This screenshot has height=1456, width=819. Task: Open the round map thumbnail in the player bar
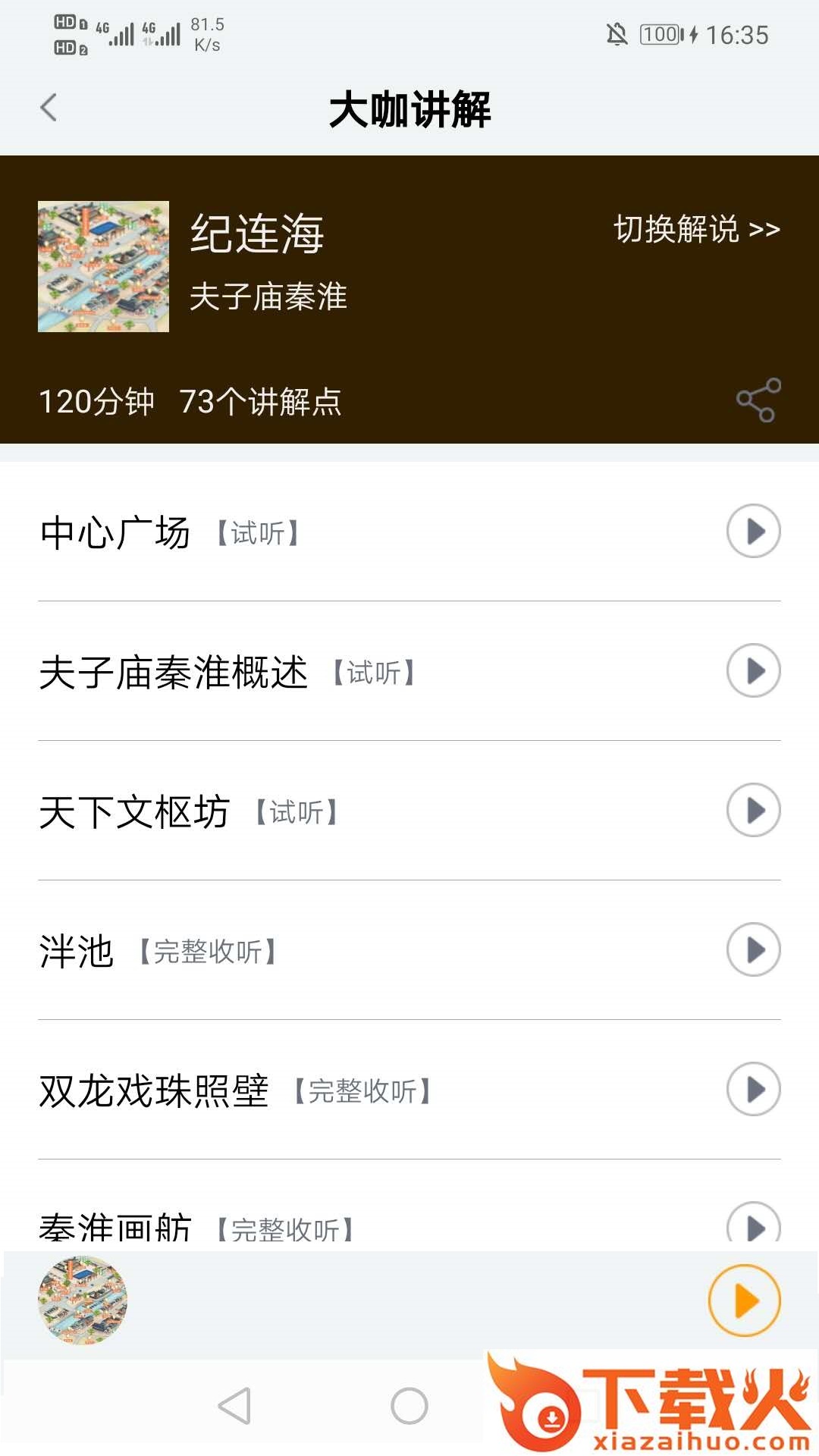83,1301
